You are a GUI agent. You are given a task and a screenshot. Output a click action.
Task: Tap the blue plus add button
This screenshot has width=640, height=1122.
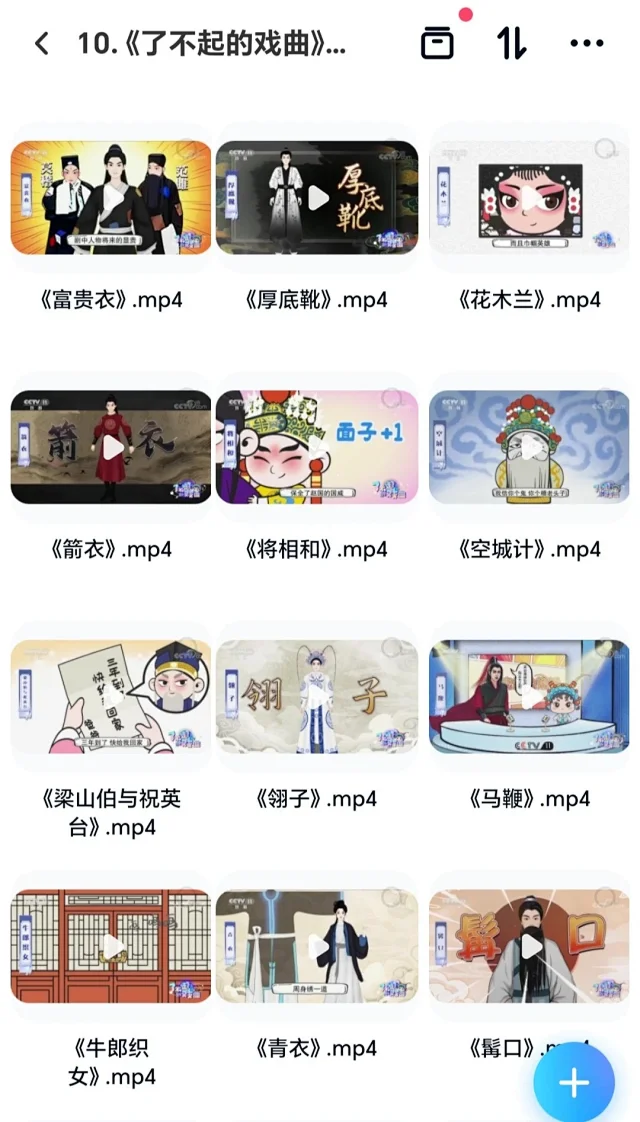[x=573, y=1083]
